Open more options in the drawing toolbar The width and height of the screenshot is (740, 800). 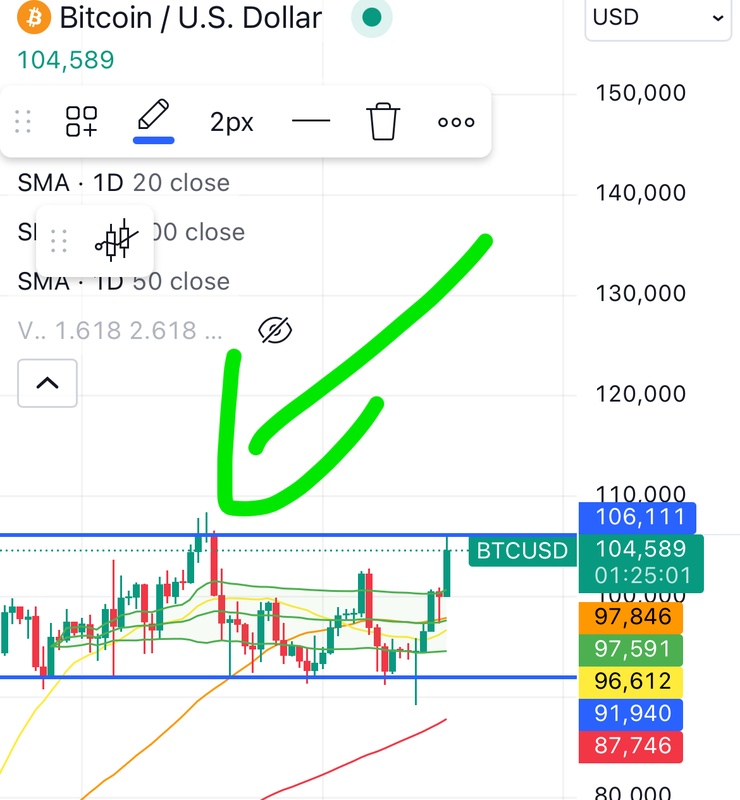coord(456,122)
